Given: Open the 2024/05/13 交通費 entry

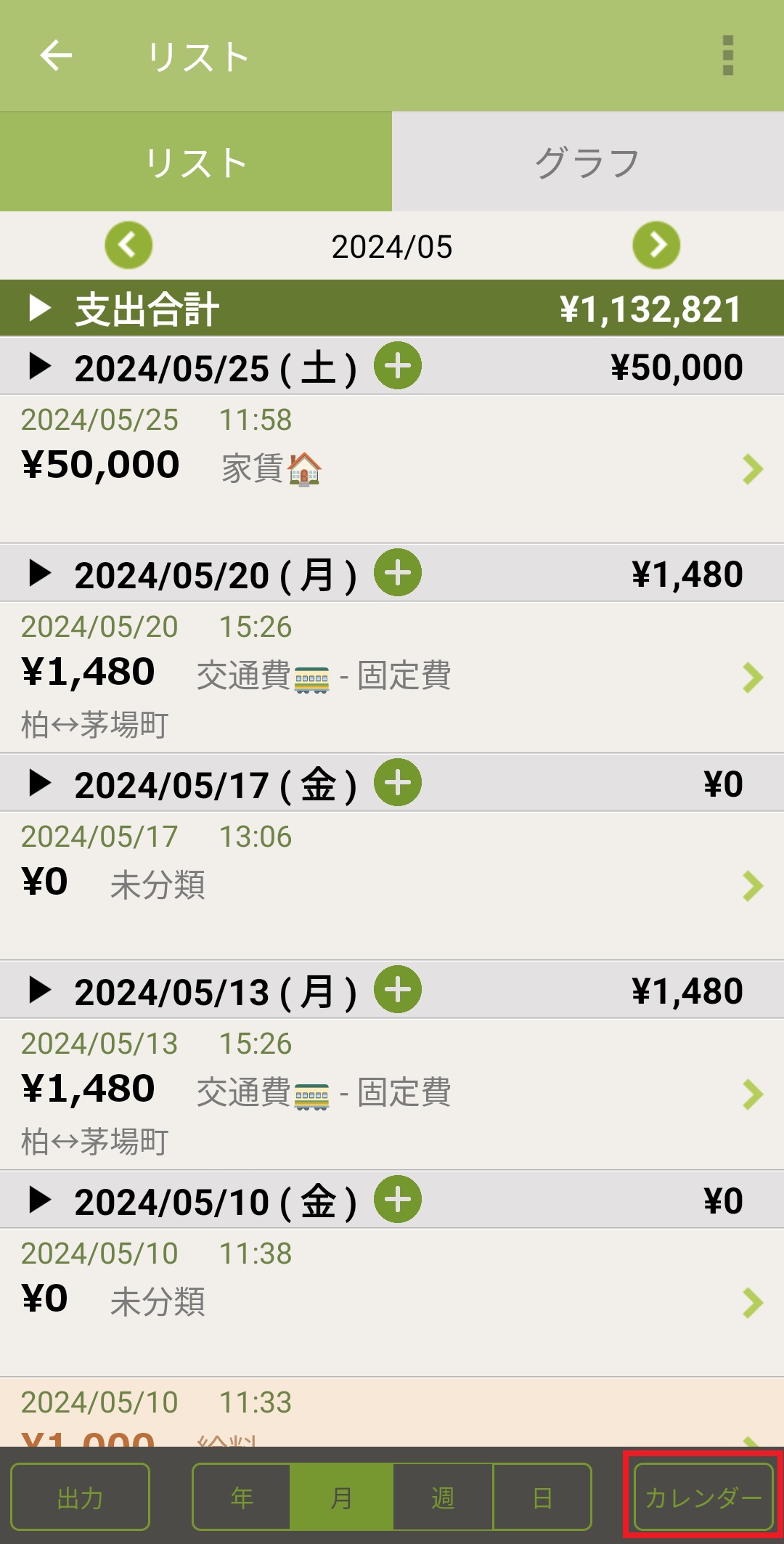Looking at the screenshot, I should (x=392, y=1093).
